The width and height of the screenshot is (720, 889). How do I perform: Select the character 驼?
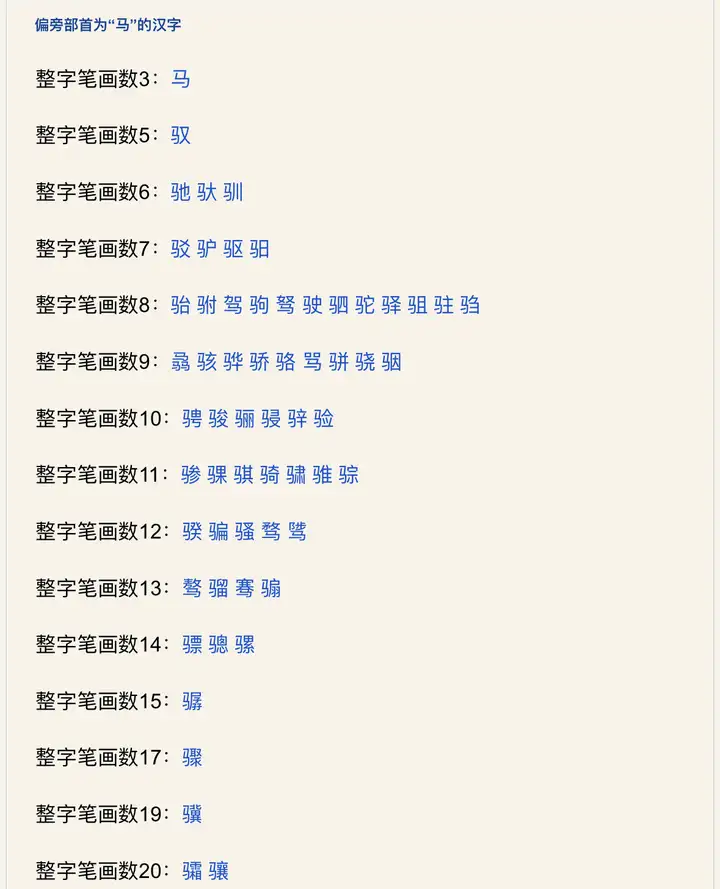[365, 305]
